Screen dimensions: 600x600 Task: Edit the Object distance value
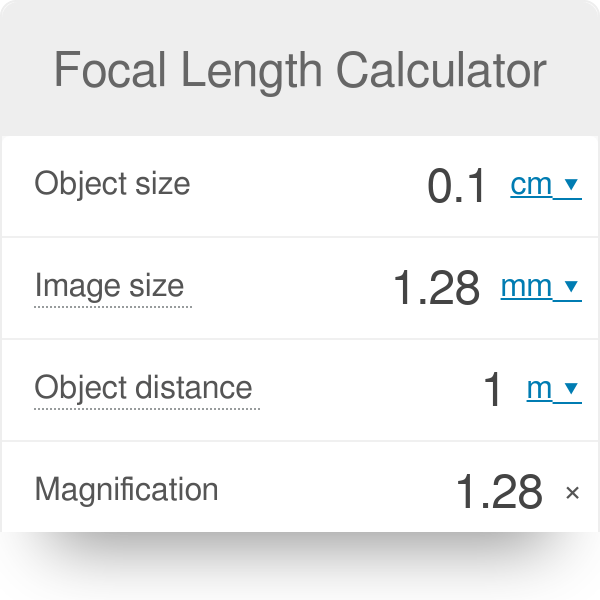(x=492, y=390)
